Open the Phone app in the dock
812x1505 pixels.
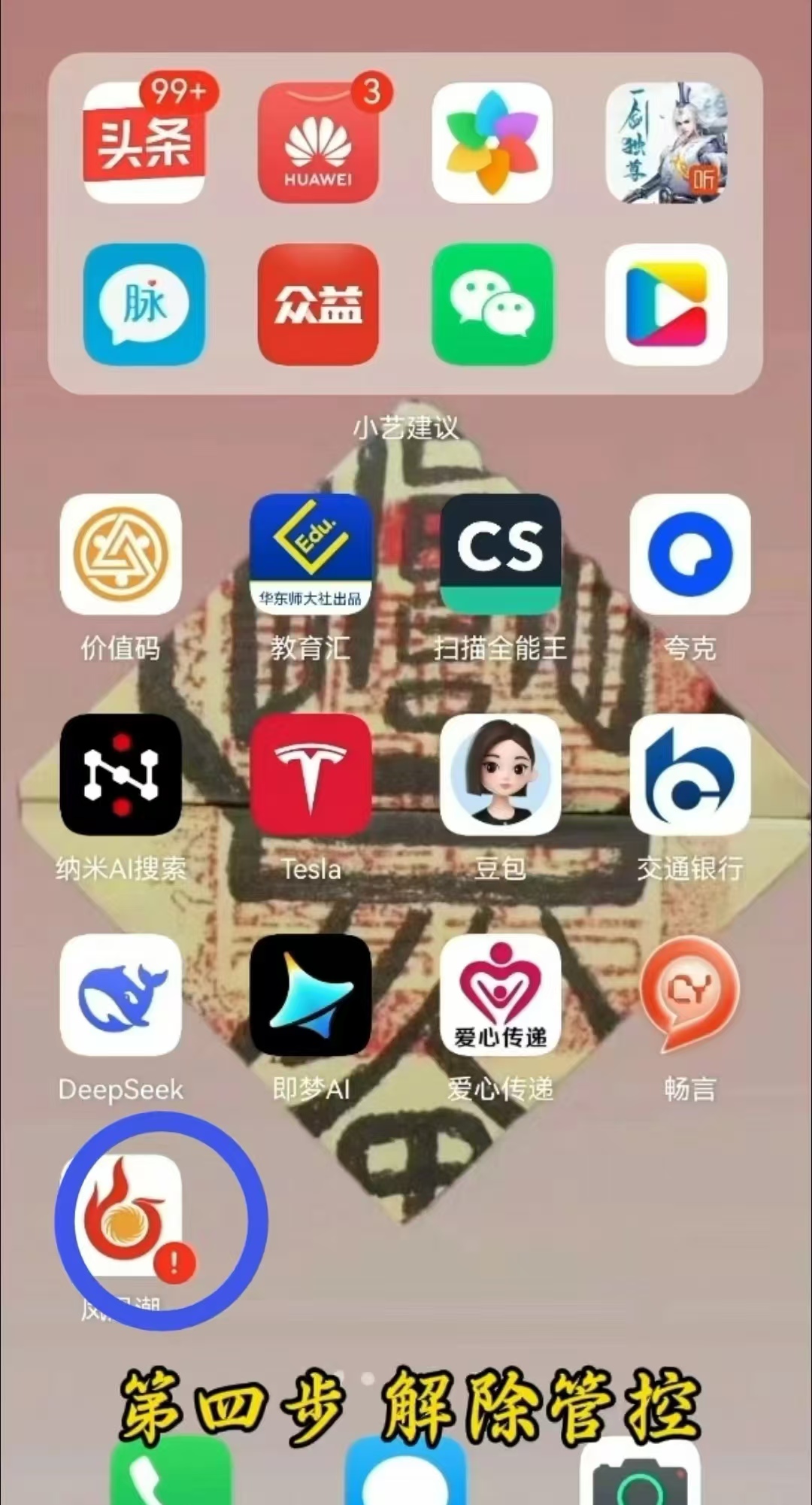(x=171, y=1474)
